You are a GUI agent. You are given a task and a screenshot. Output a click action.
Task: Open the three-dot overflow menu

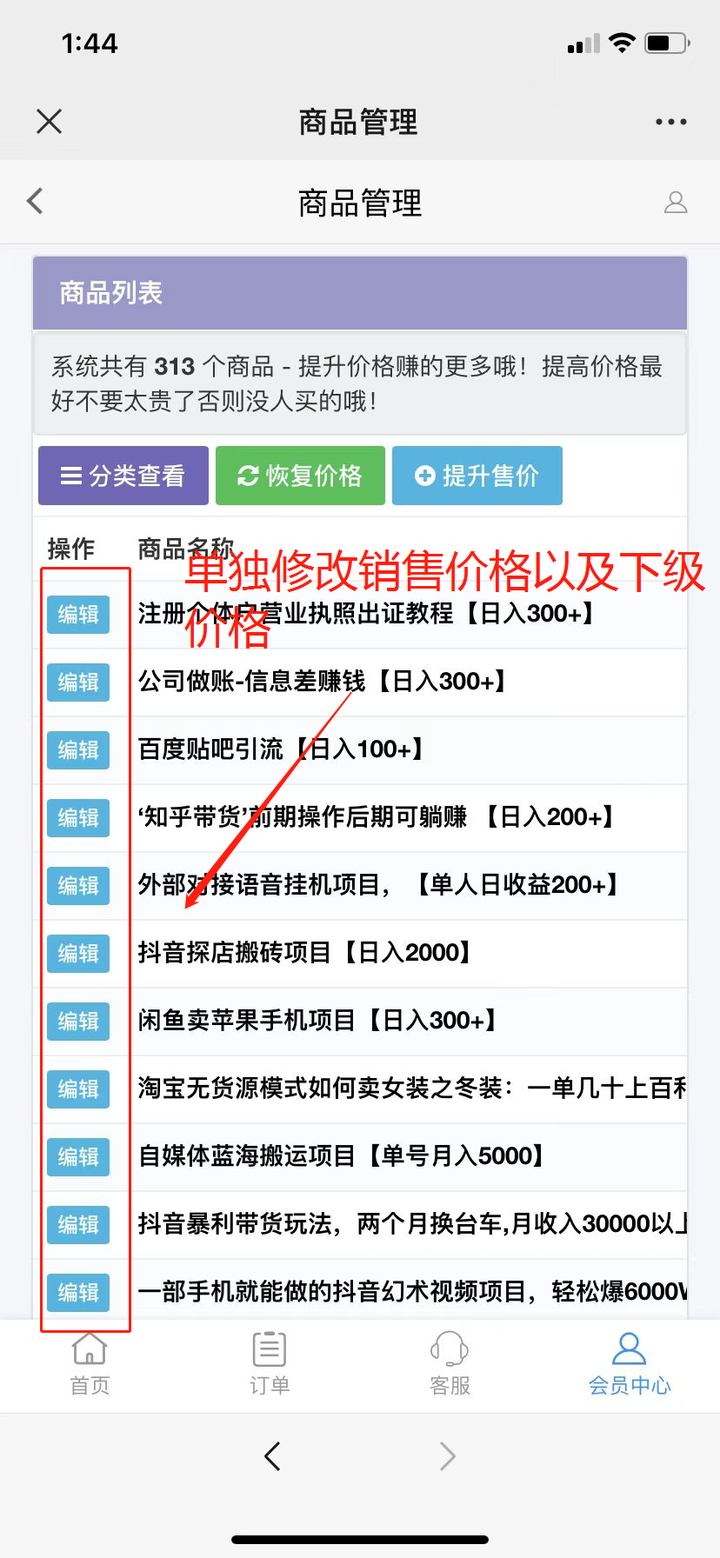click(x=671, y=122)
